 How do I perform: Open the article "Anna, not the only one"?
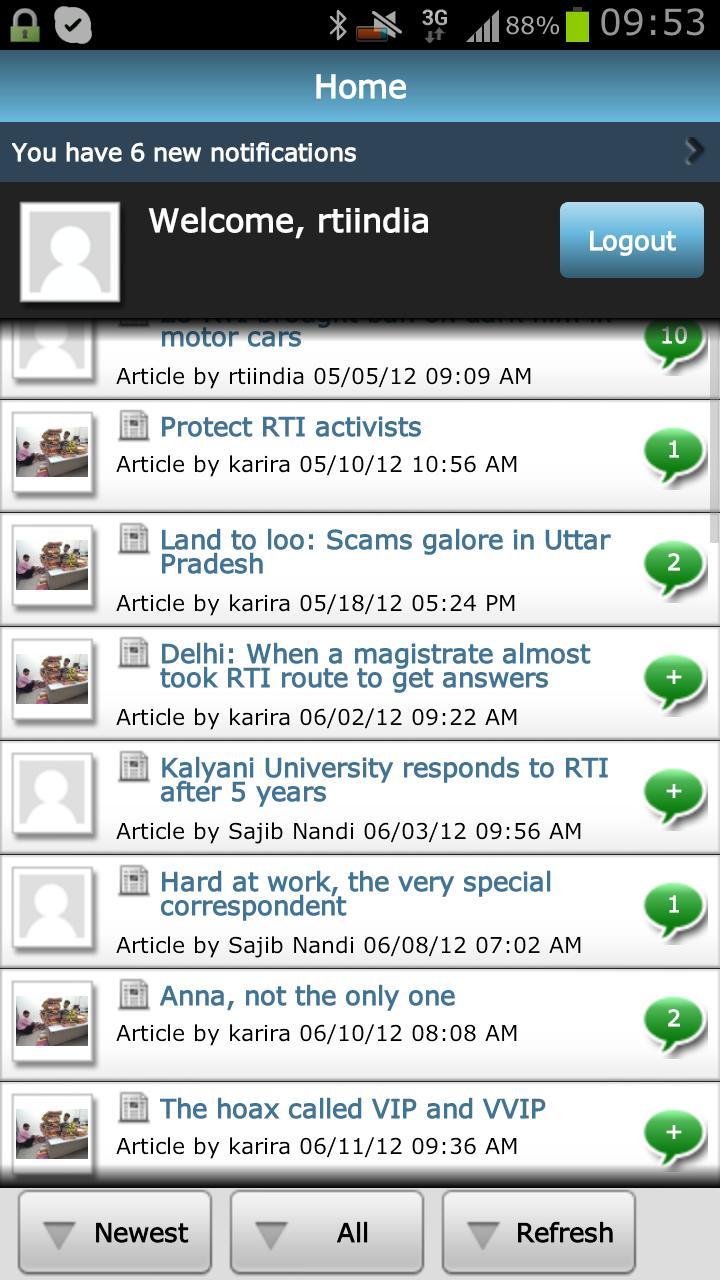(307, 996)
